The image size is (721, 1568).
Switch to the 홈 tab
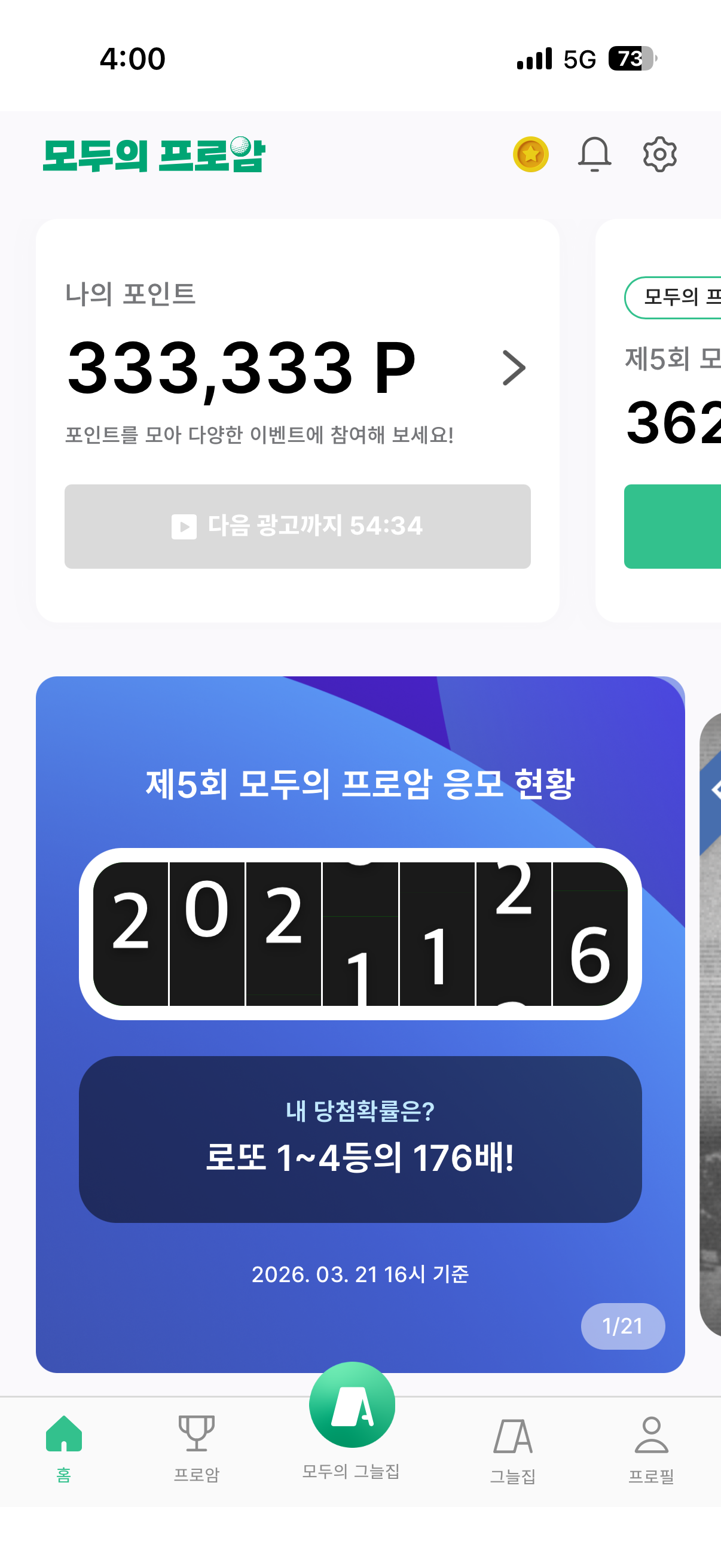click(x=64, y=1447)
